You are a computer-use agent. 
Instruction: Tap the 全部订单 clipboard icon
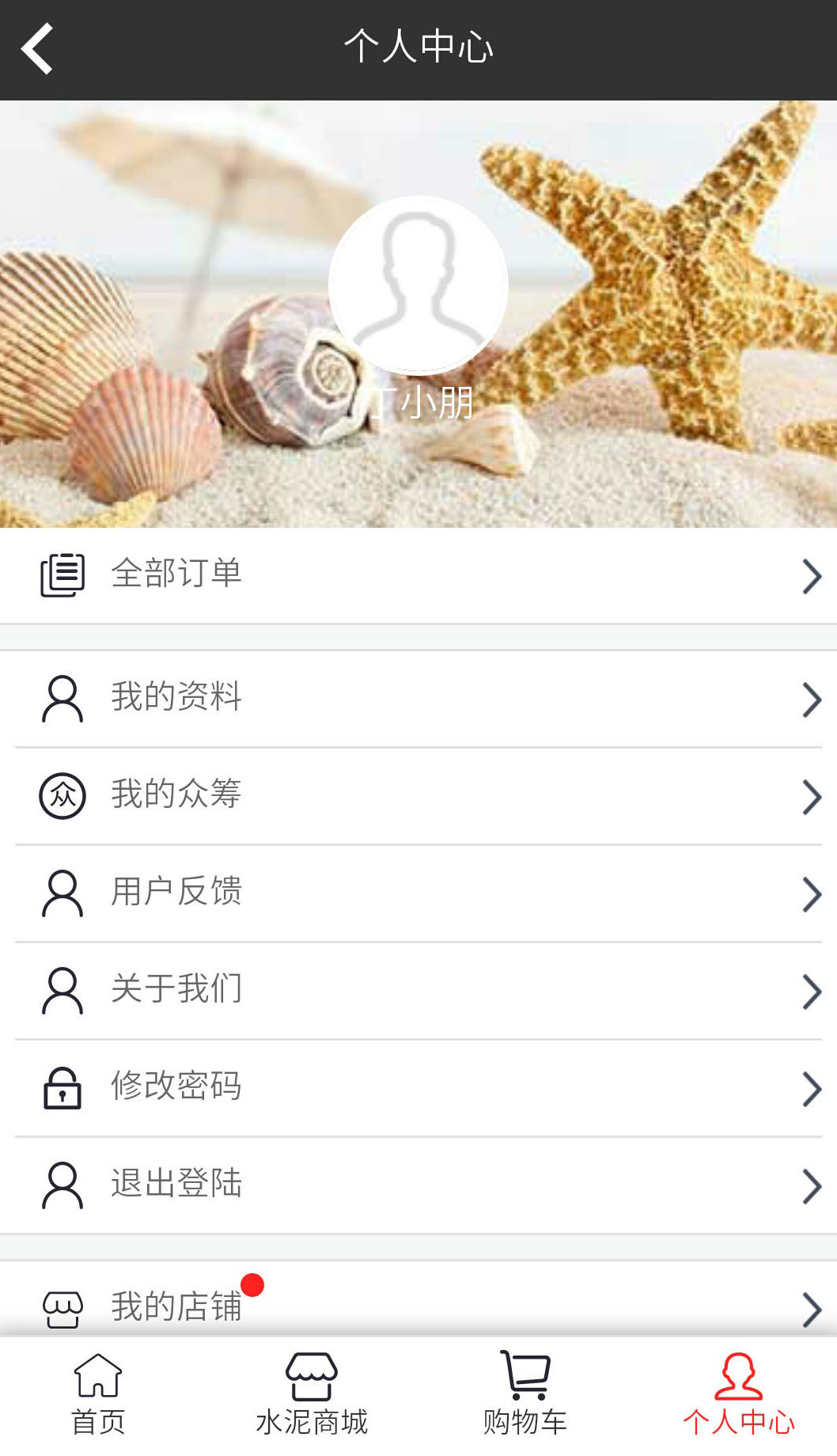coord(62,575)
